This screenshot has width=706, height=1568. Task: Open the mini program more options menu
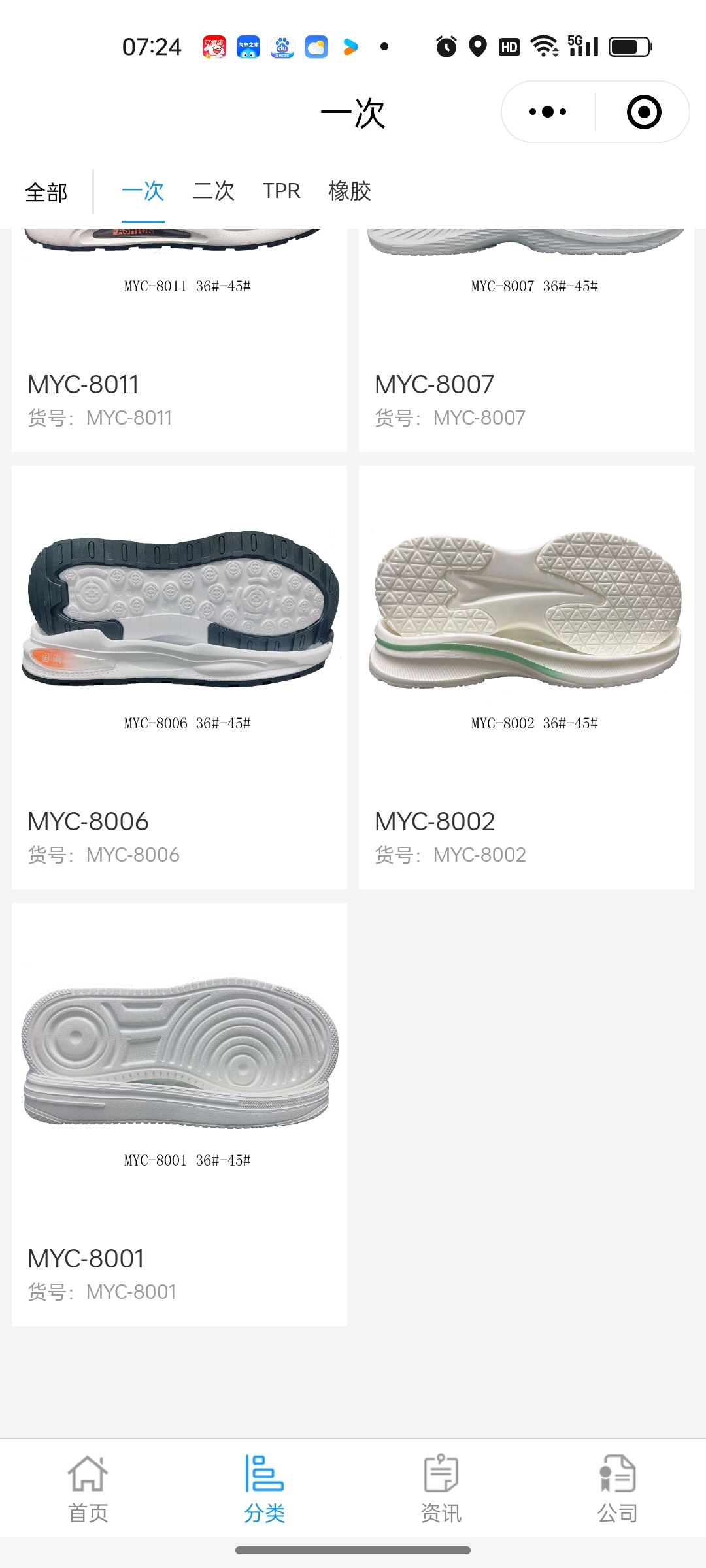click(548, 112)
